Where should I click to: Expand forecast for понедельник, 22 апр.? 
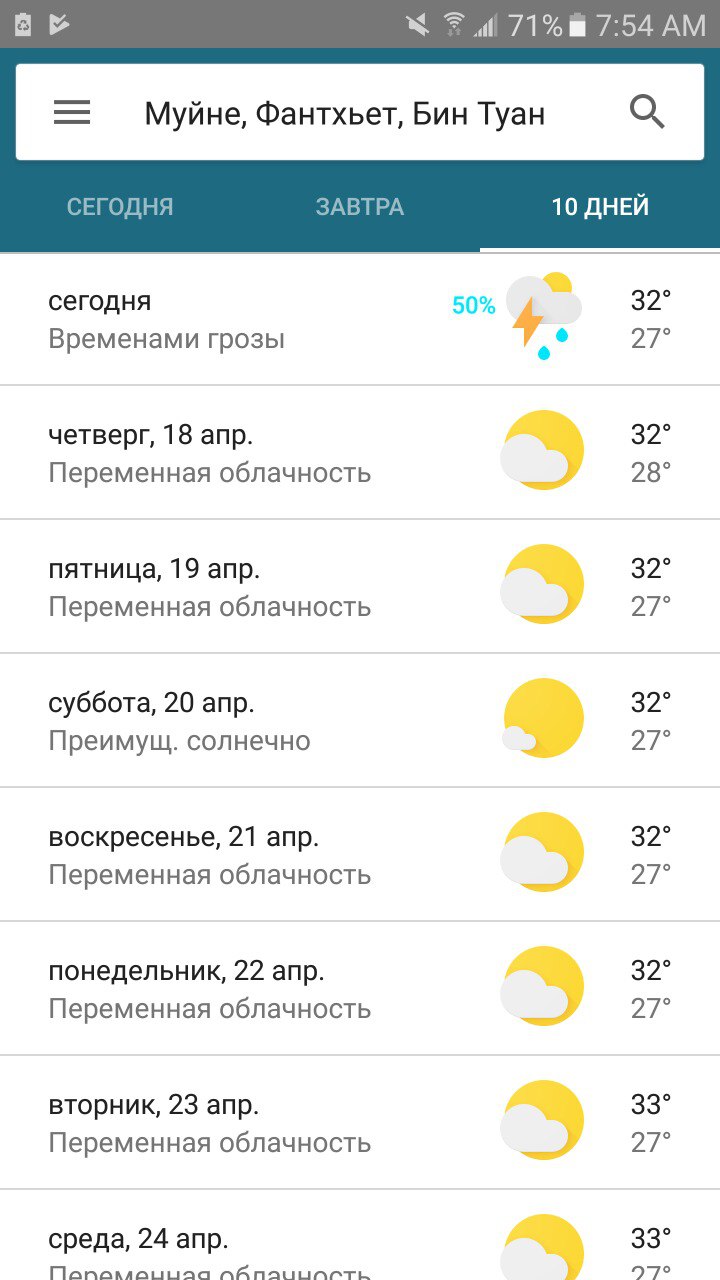360,989
